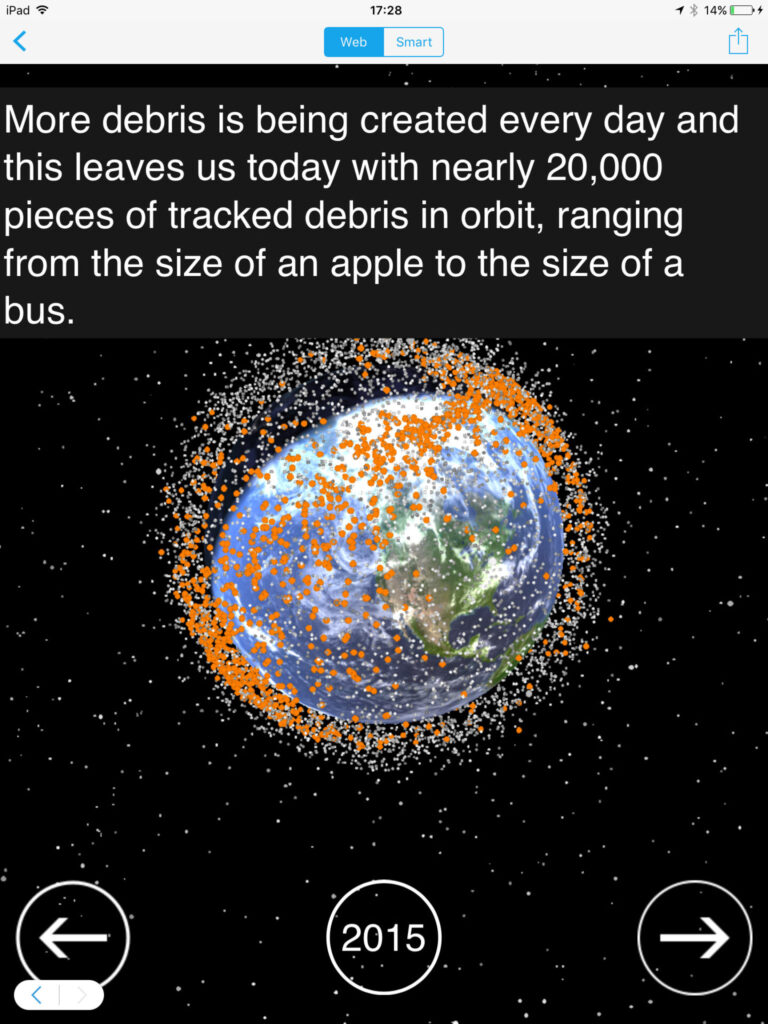Switch to the Smart view tab
768x1024 pixels.
pos(413,42)
